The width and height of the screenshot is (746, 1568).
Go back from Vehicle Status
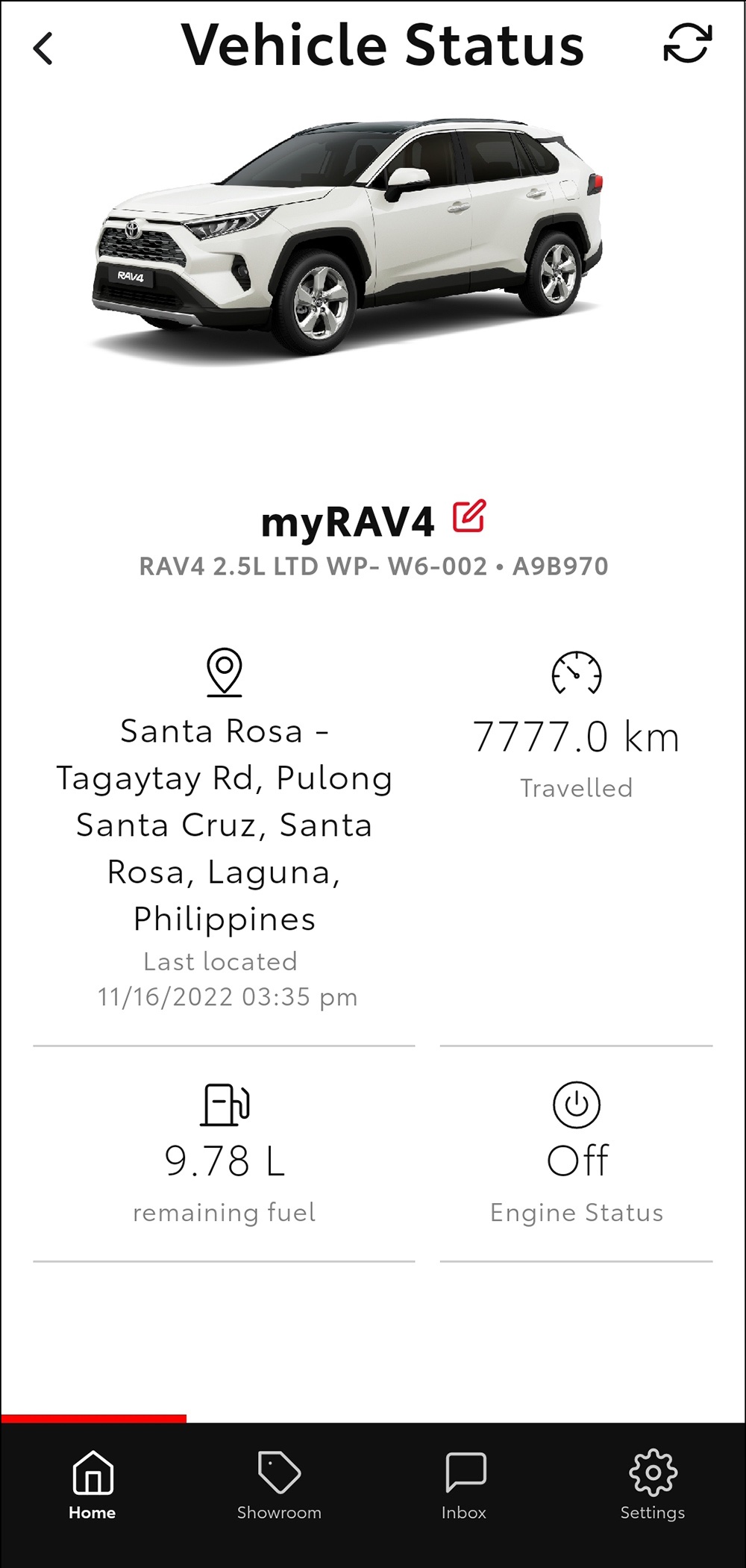click(x=43, y=49)
